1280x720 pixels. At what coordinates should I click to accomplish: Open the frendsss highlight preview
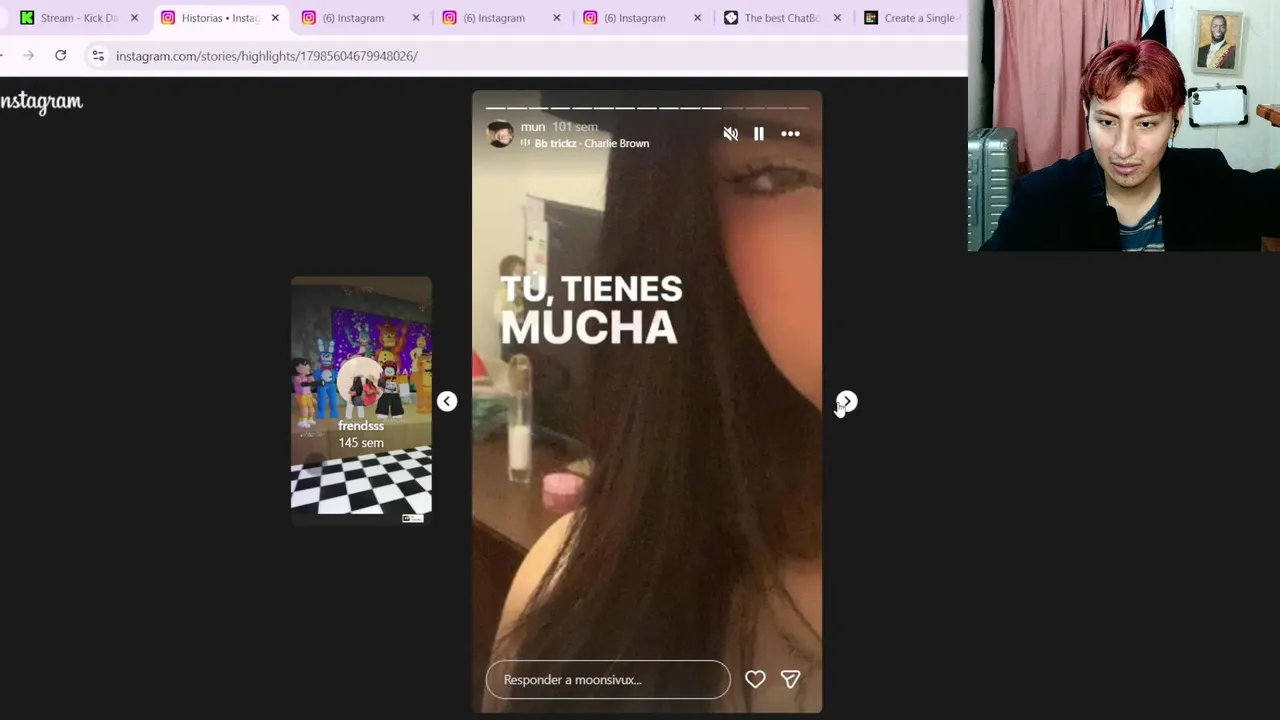[361, 400]
